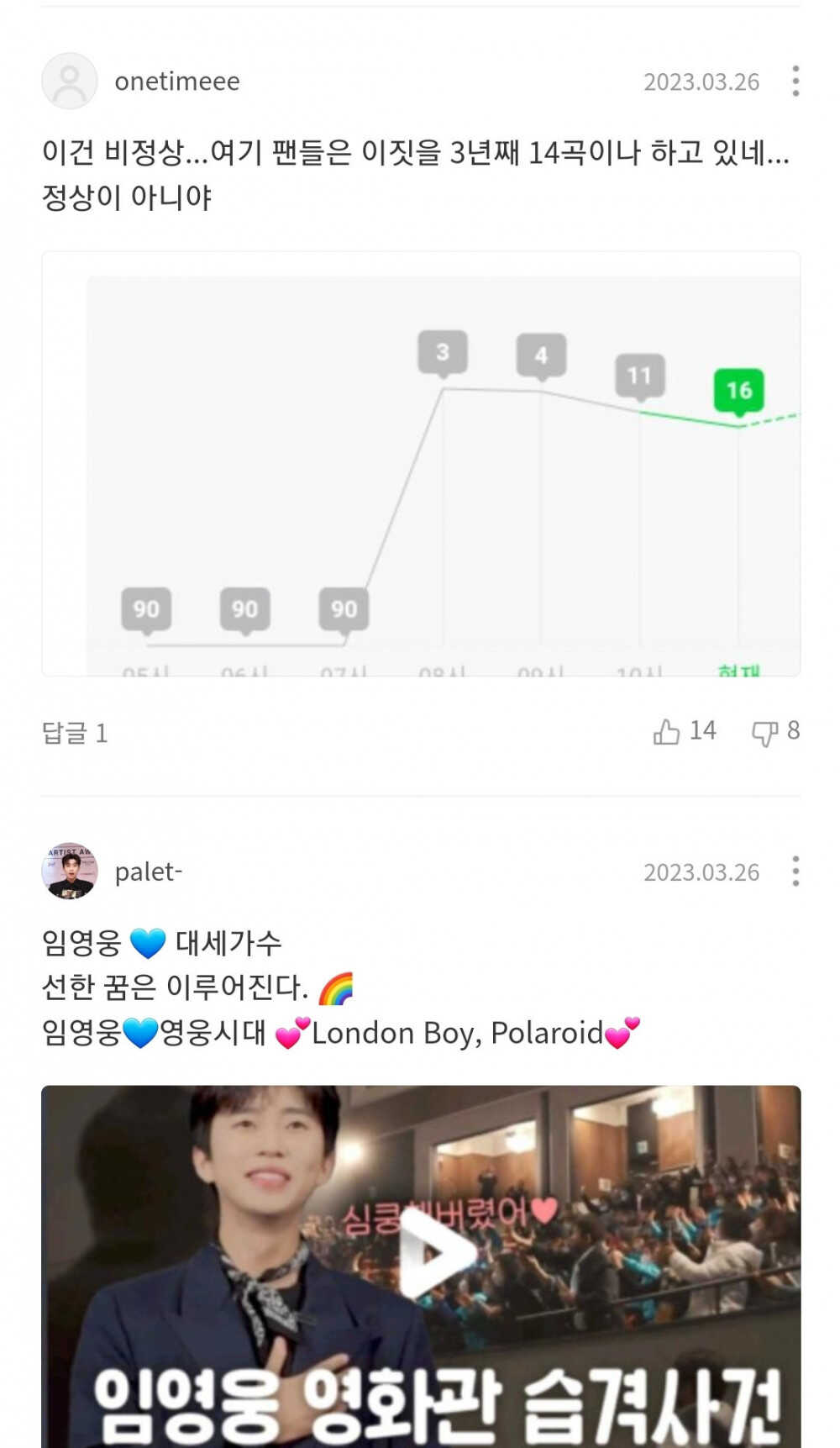Open overflow menu on palet-'s comment
The image size is (840, 1448).
[795, 871]
